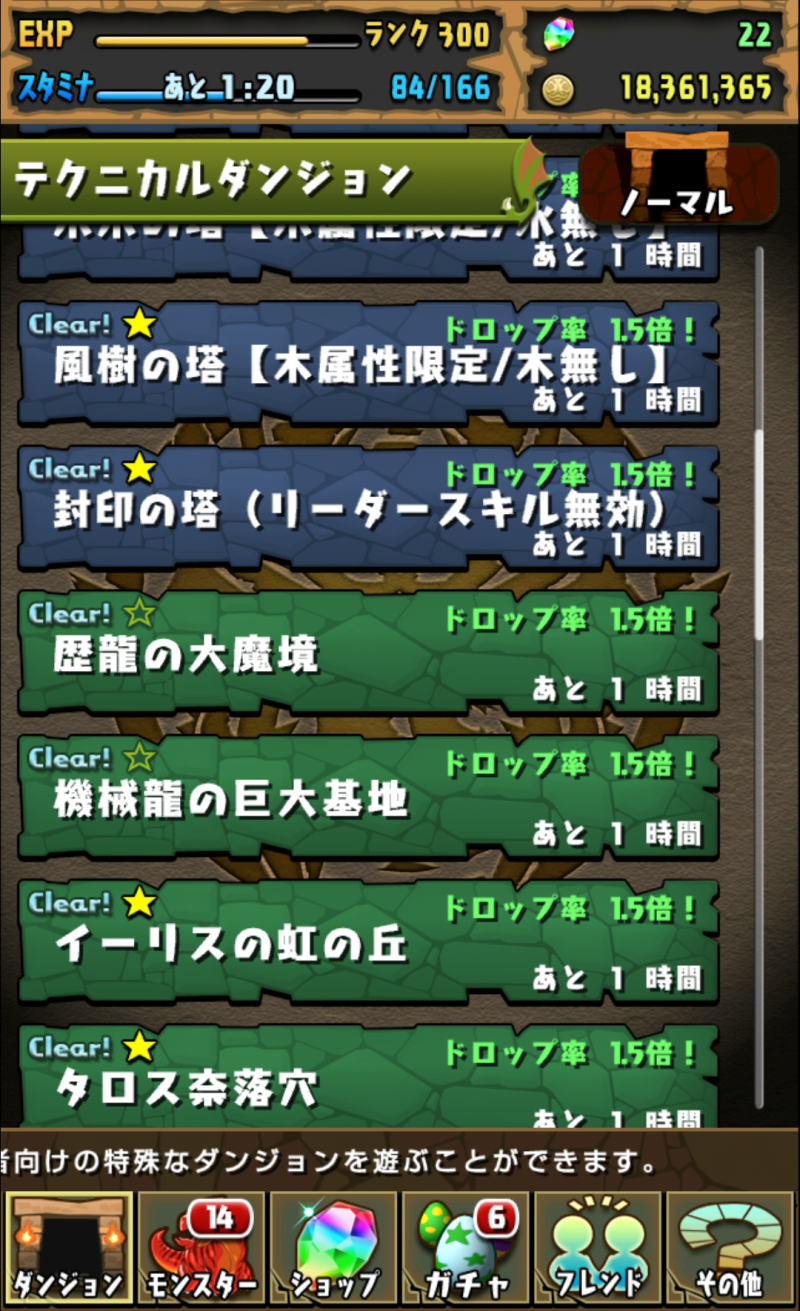This screenshot has height=1311, width=800.
Task: Choose the イーリスの虹の丘 dungeon
Action: pyautogui.click(x=368, y=943)
